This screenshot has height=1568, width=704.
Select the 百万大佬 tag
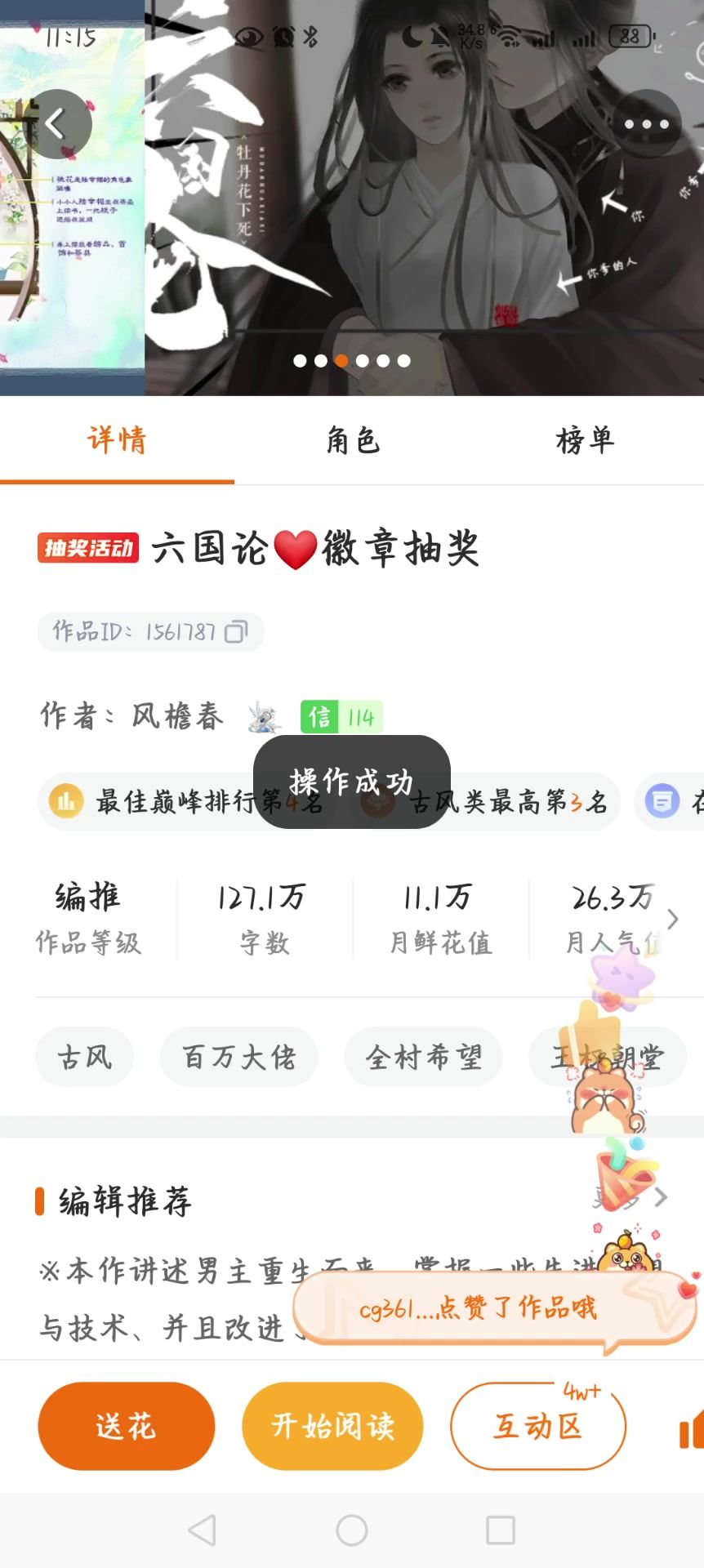tap(238, 1058)
